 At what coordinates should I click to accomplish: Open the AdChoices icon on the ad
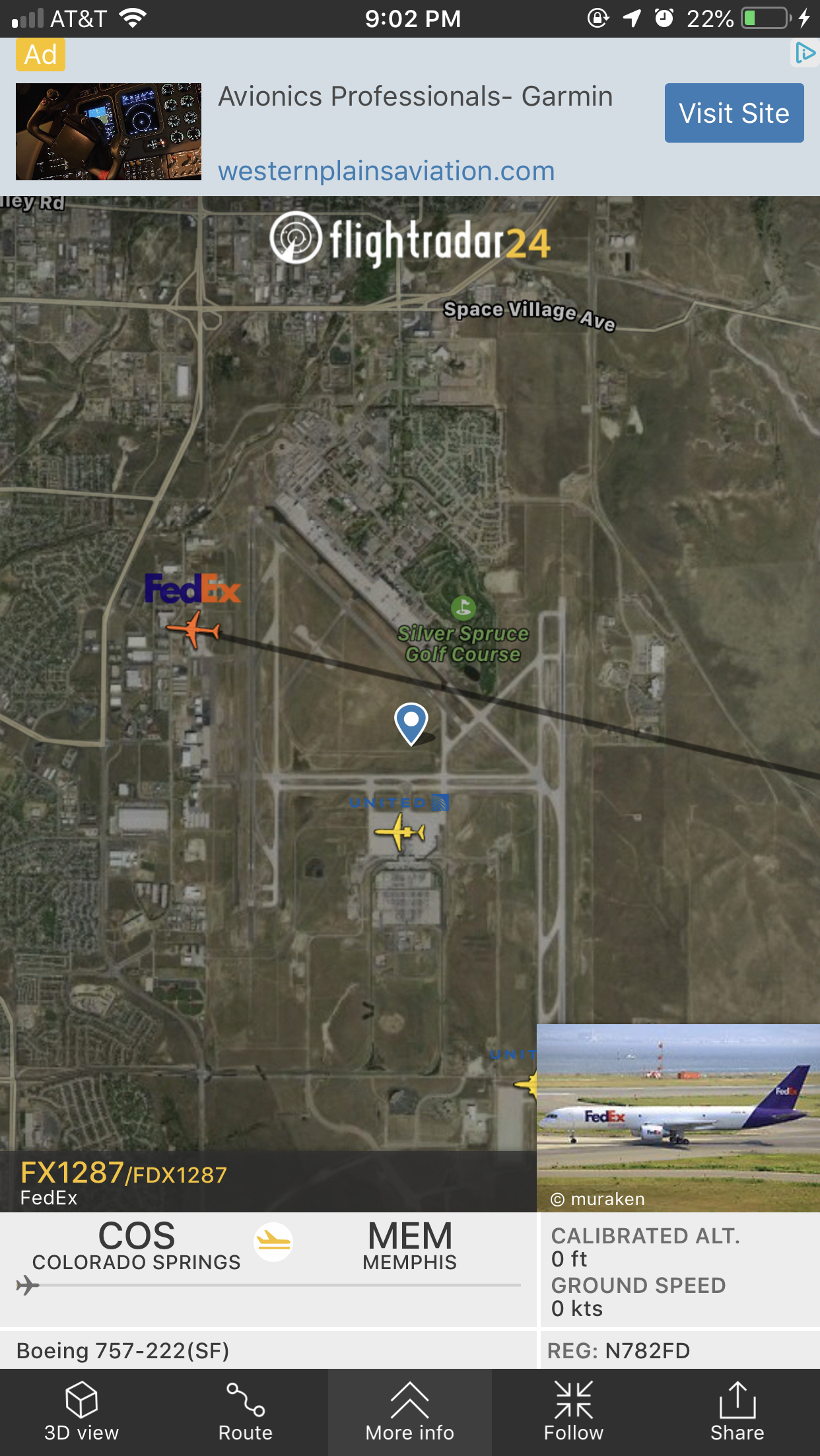click(805, 53)
